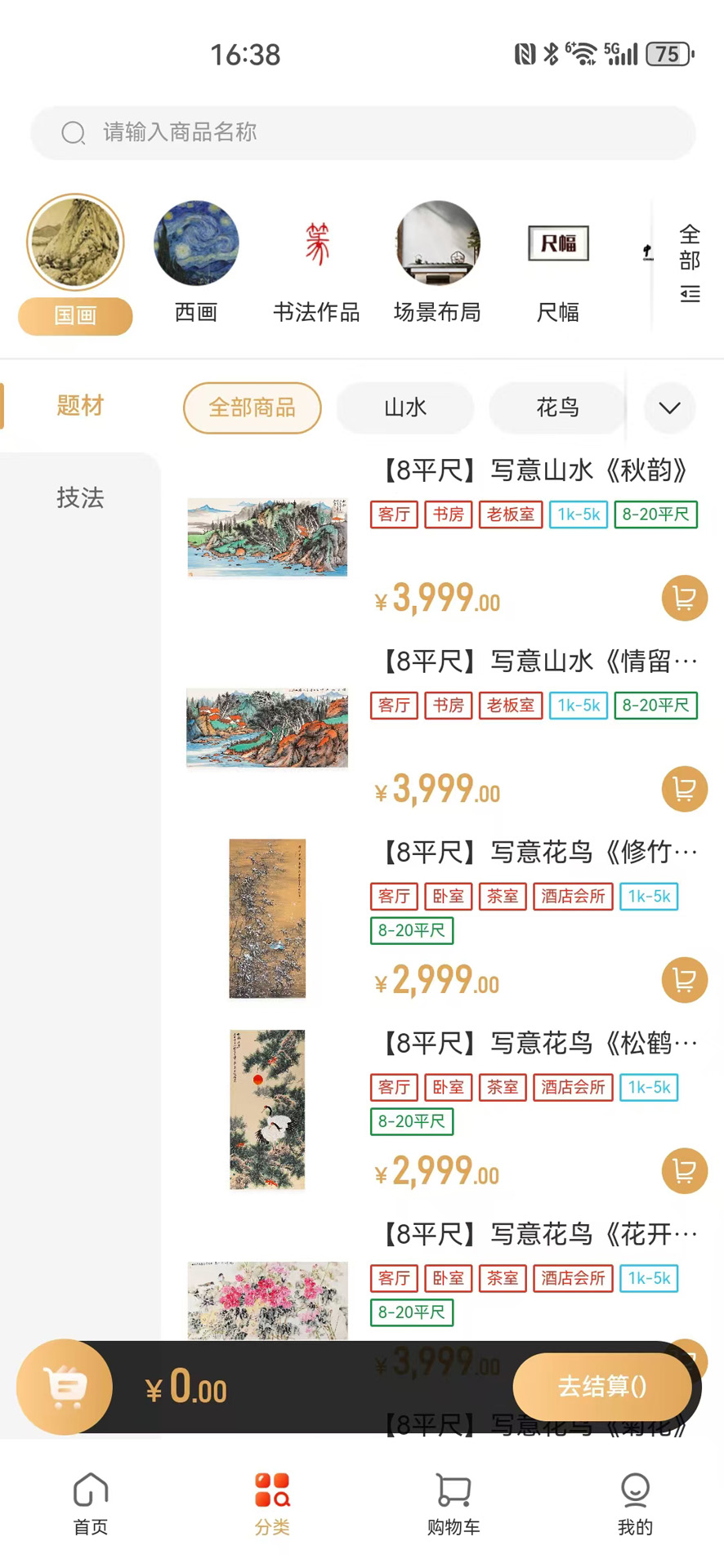
Task: Switch to the 技法 side tab
Action: click(80, 497)
